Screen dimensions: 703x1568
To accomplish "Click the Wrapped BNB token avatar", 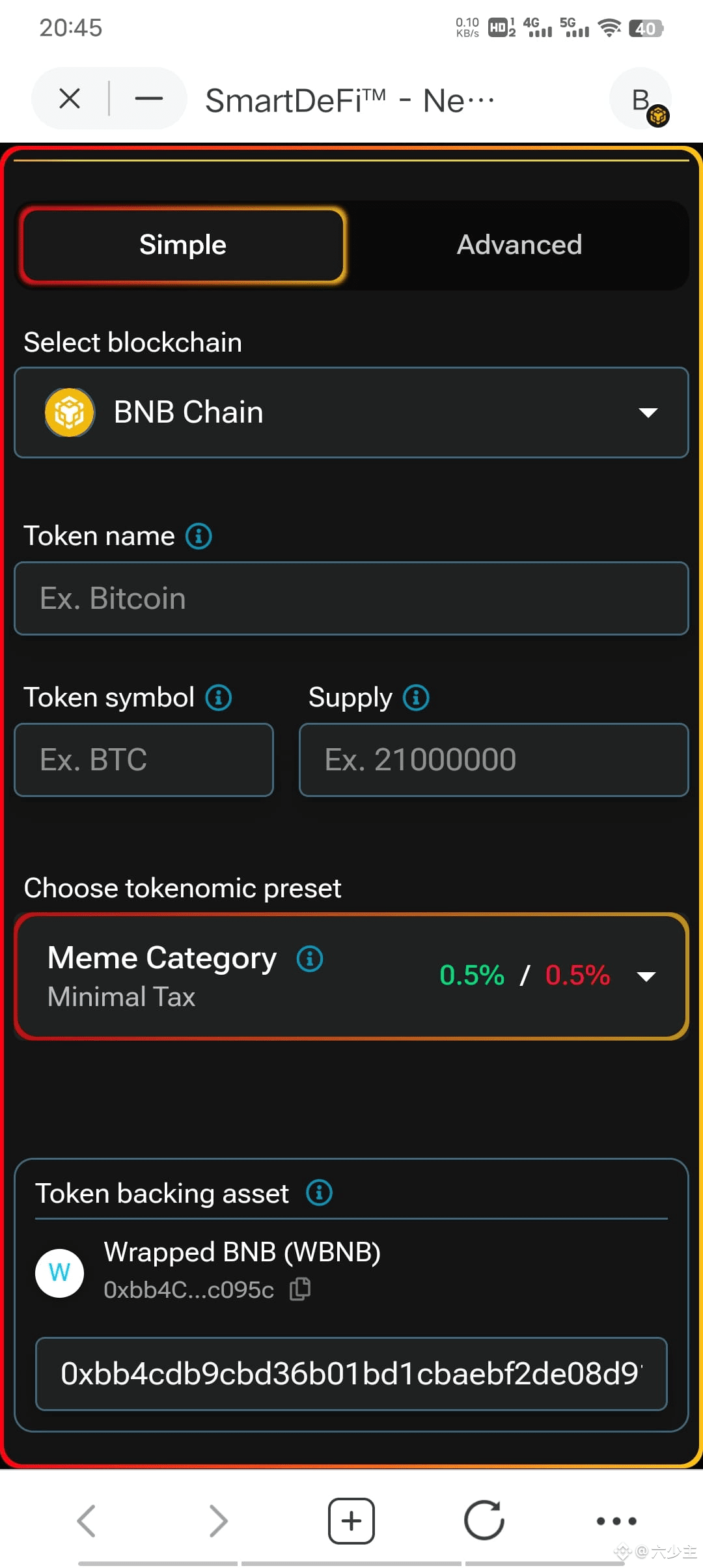I will [59, 1272].
